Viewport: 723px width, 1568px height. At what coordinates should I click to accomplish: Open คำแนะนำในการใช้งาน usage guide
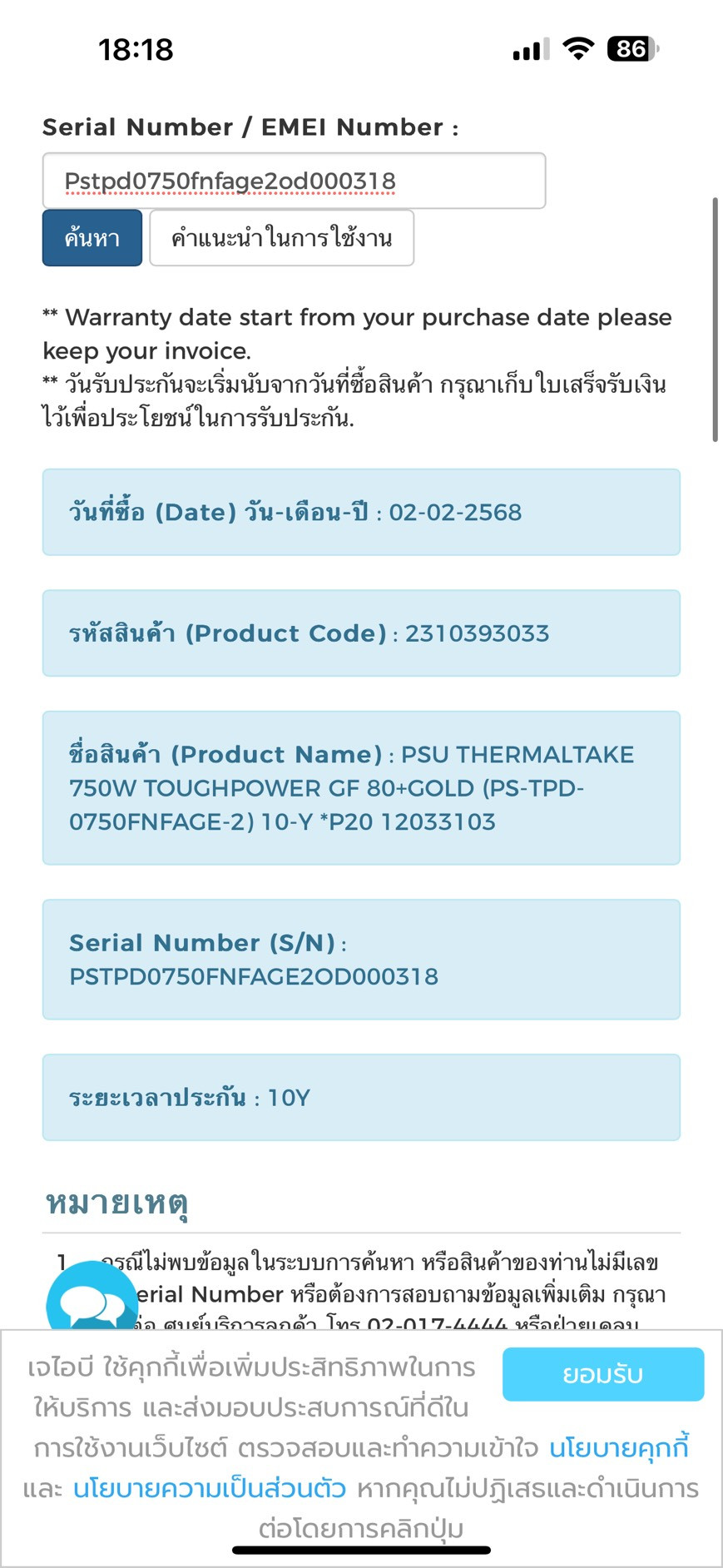point(281,238)
